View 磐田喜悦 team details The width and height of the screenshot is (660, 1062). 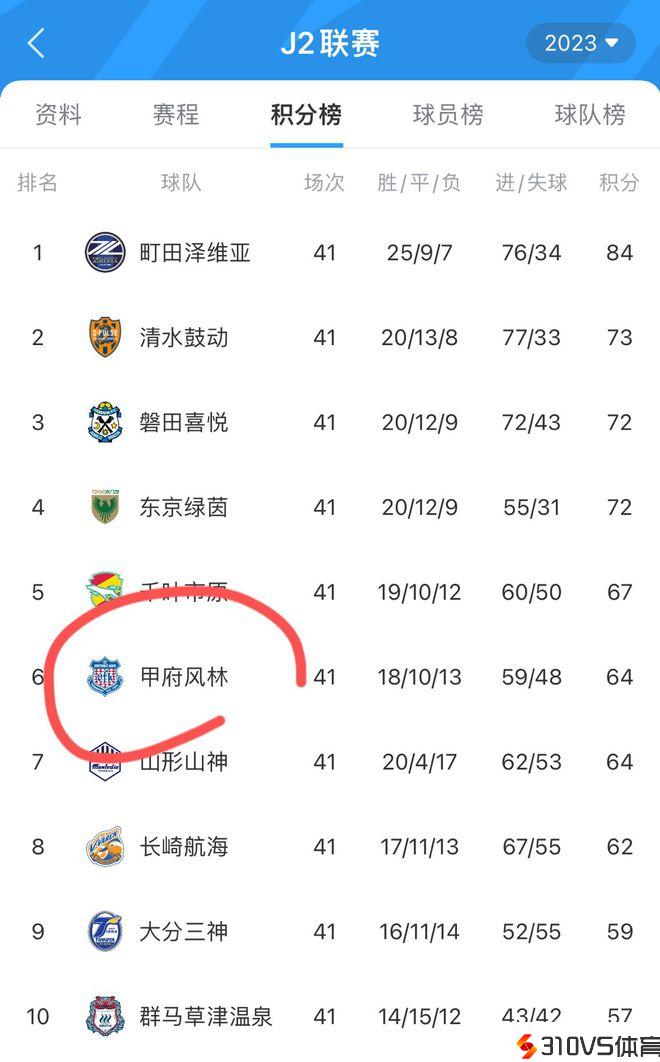coord(184,422)
